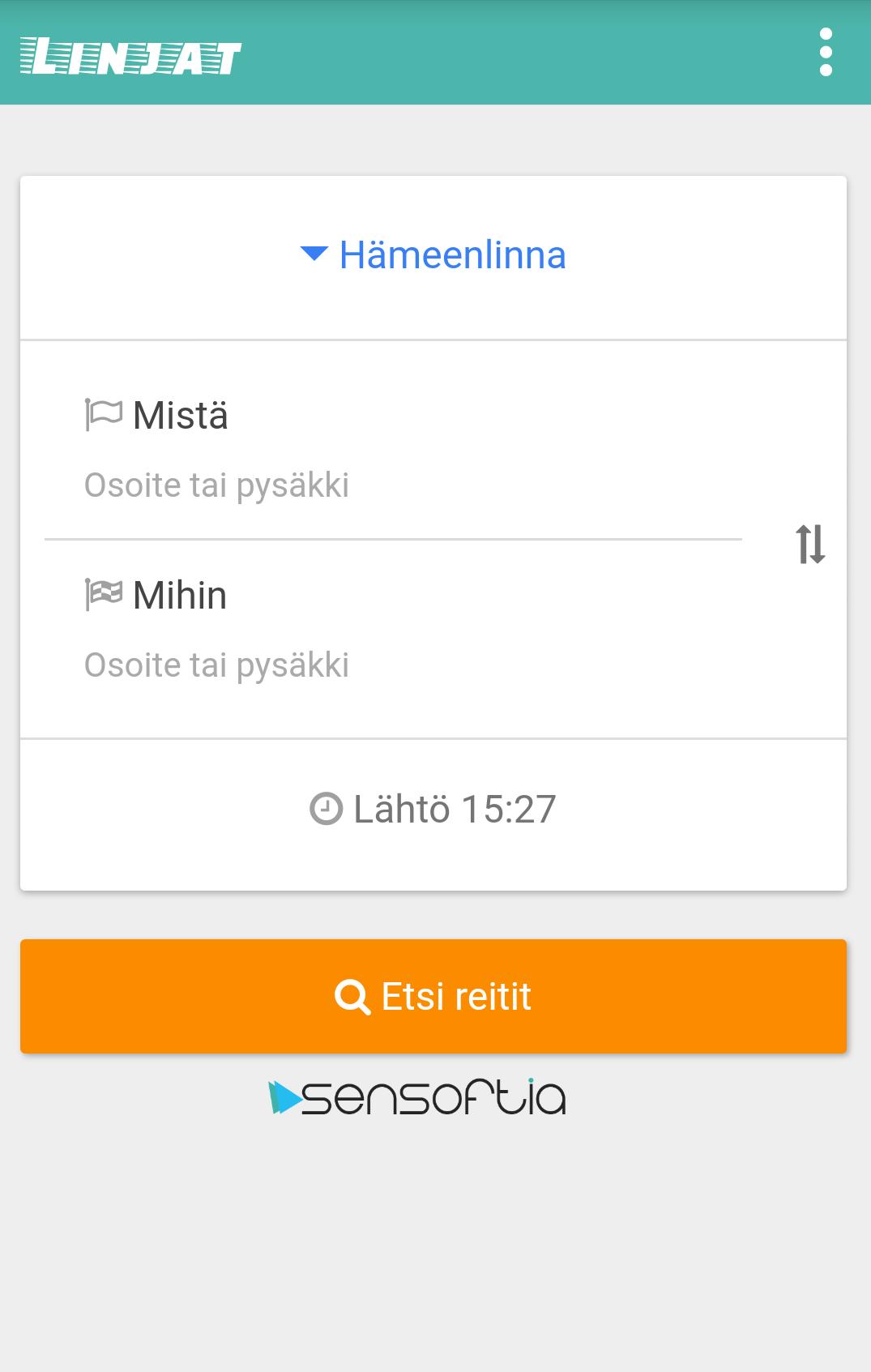The image size is (871, 1372).
Task: Click the Osoite tai pysäkki origin field
Action: 217,484
